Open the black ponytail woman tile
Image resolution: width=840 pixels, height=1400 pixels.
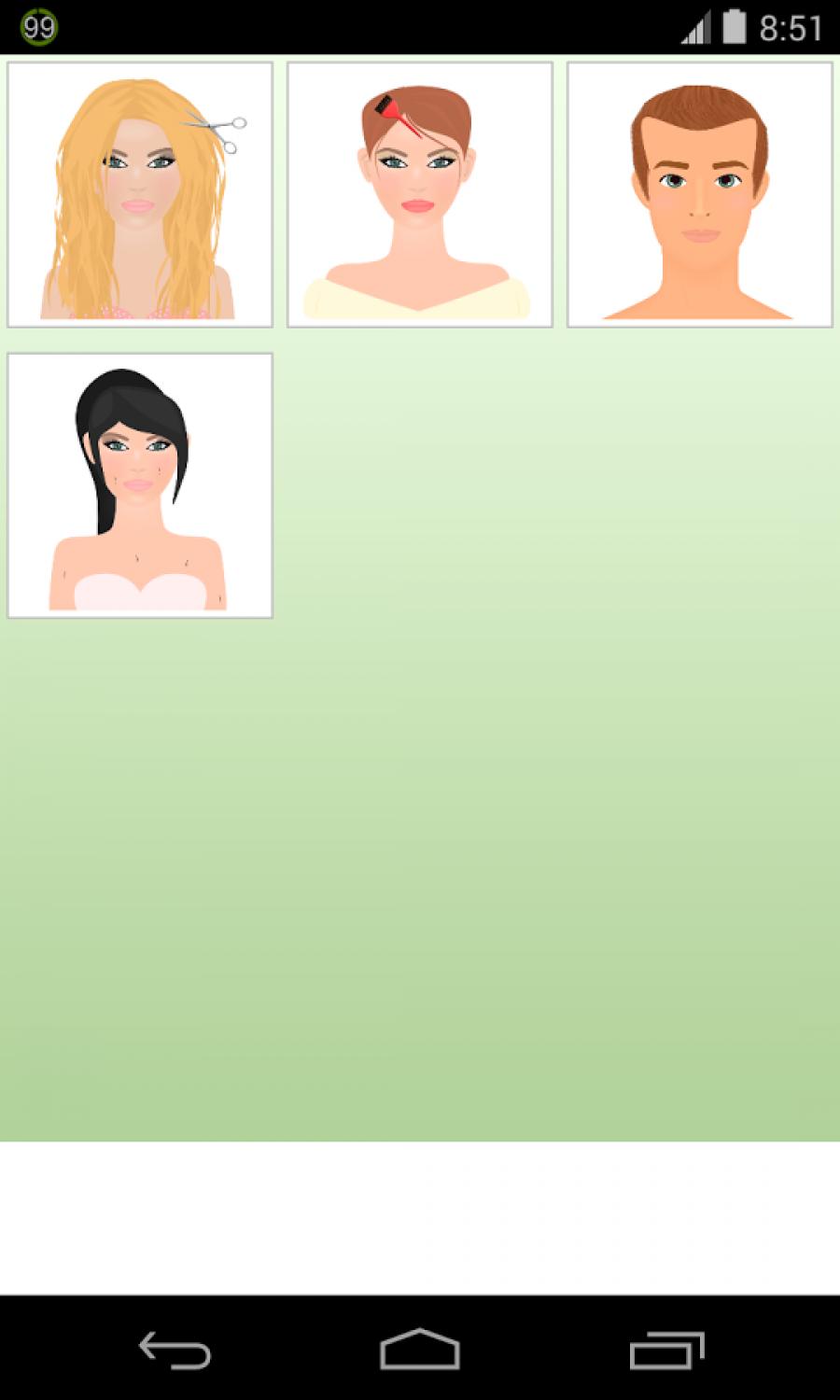point(140,485)
